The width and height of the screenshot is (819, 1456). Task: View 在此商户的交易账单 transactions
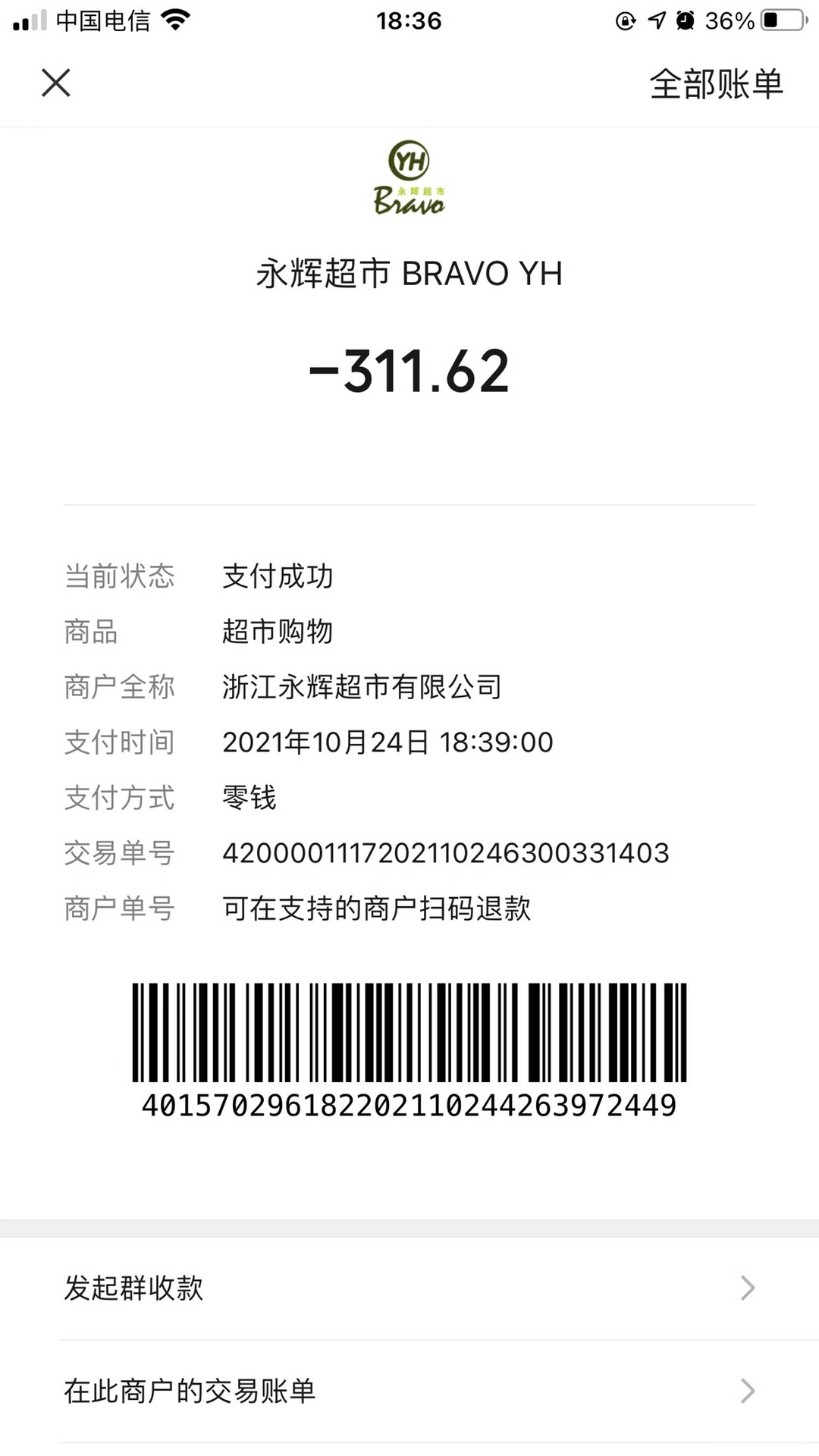pyautogui.click(x=409, y=1391)
